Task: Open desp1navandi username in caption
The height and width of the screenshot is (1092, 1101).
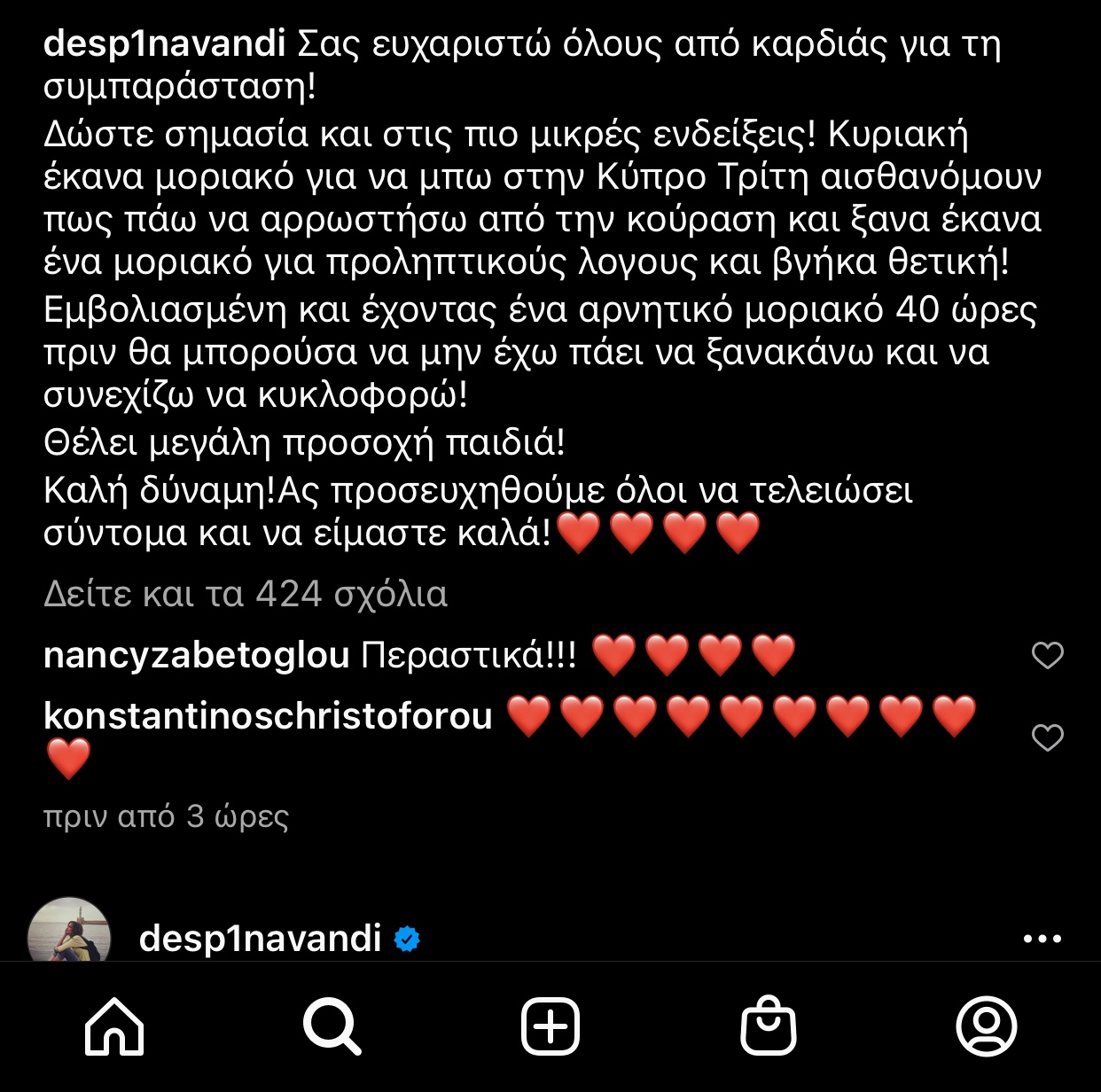Action: coord(165,43)
